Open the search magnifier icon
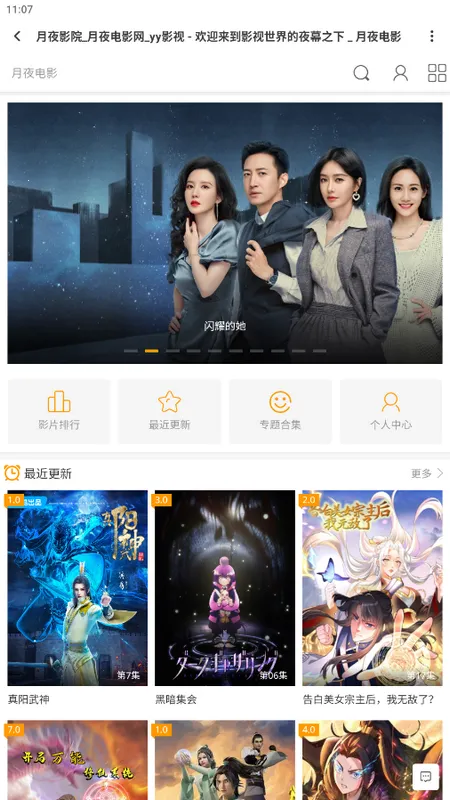Screen dimensions: 450x800 pyautogui.click(x=361, y=73)
